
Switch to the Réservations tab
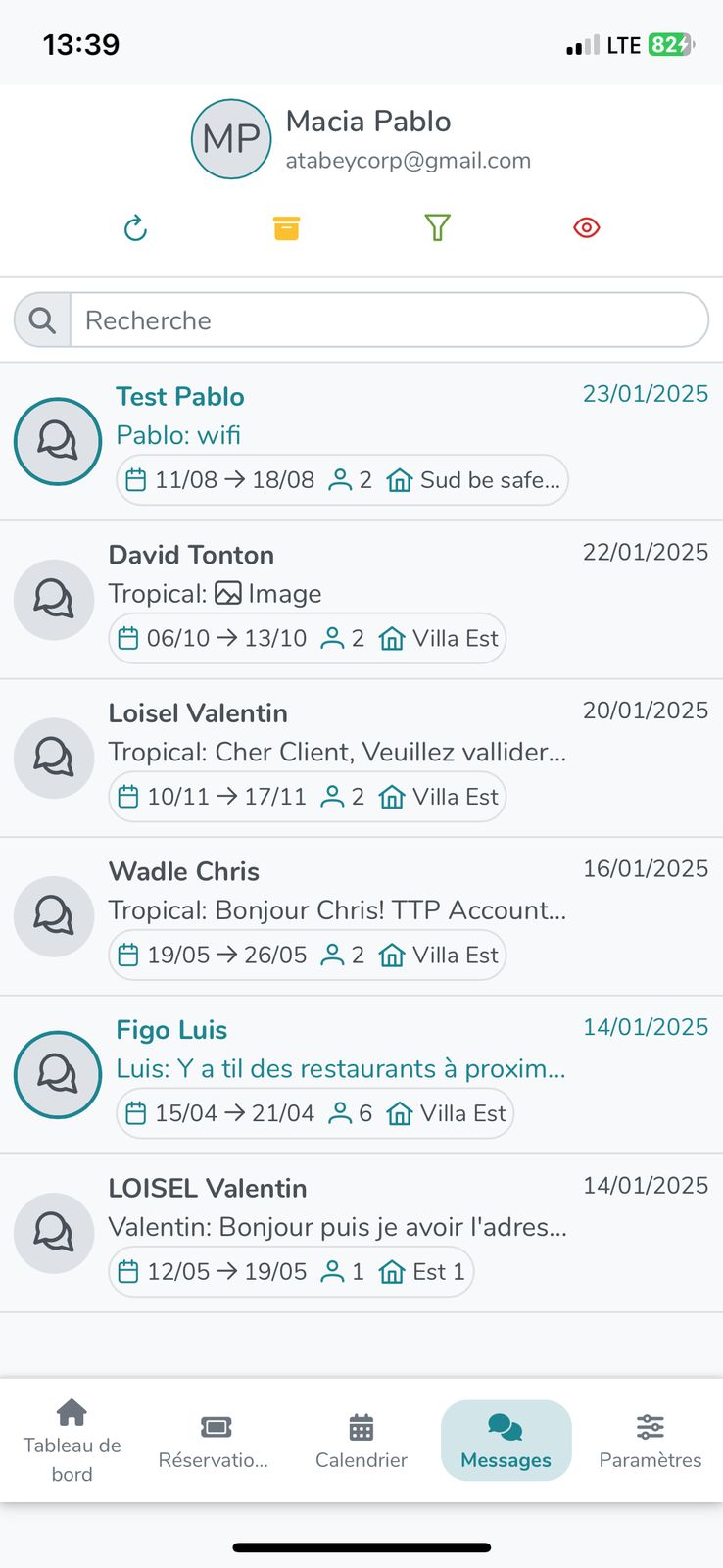point(214,1441)
